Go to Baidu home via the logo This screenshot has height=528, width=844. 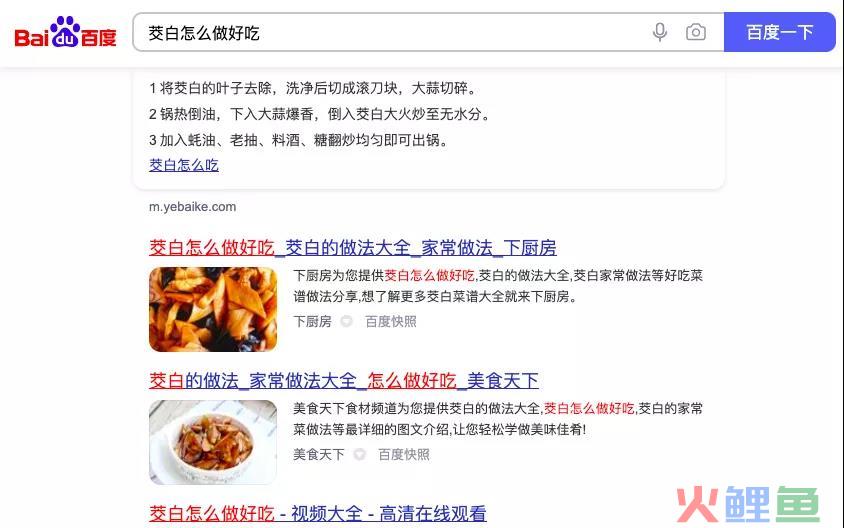65,33
